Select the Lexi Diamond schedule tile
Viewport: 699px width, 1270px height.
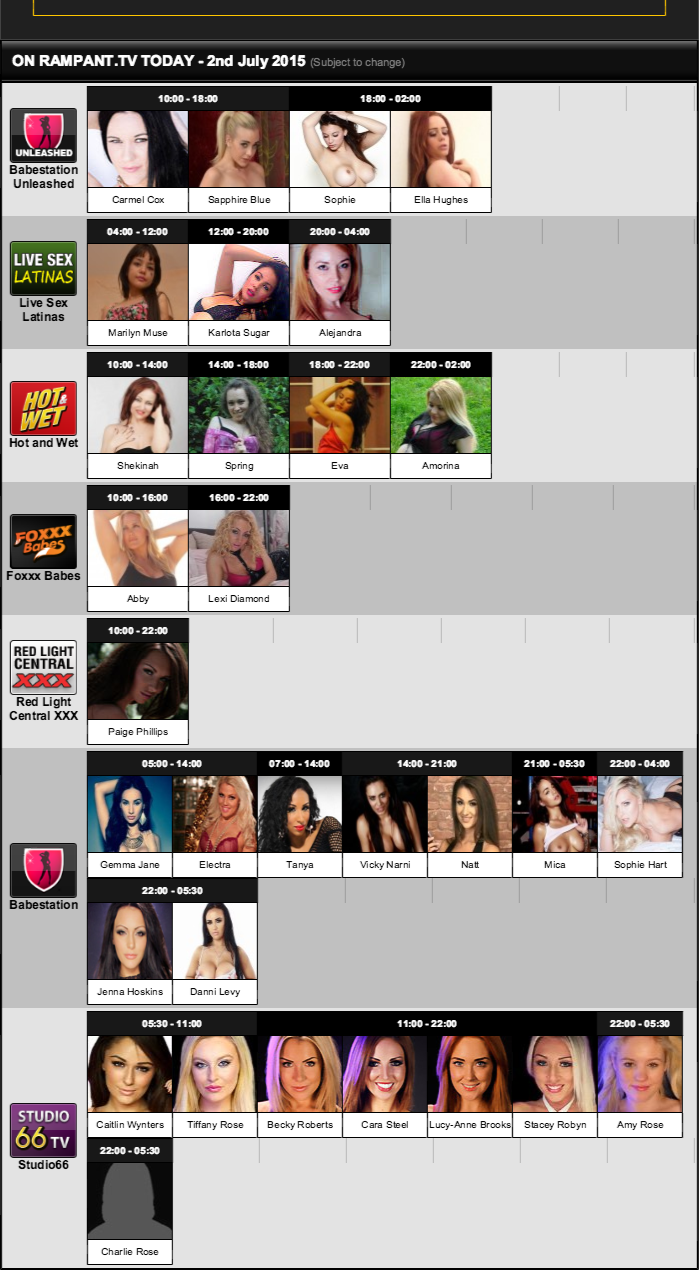239,559
